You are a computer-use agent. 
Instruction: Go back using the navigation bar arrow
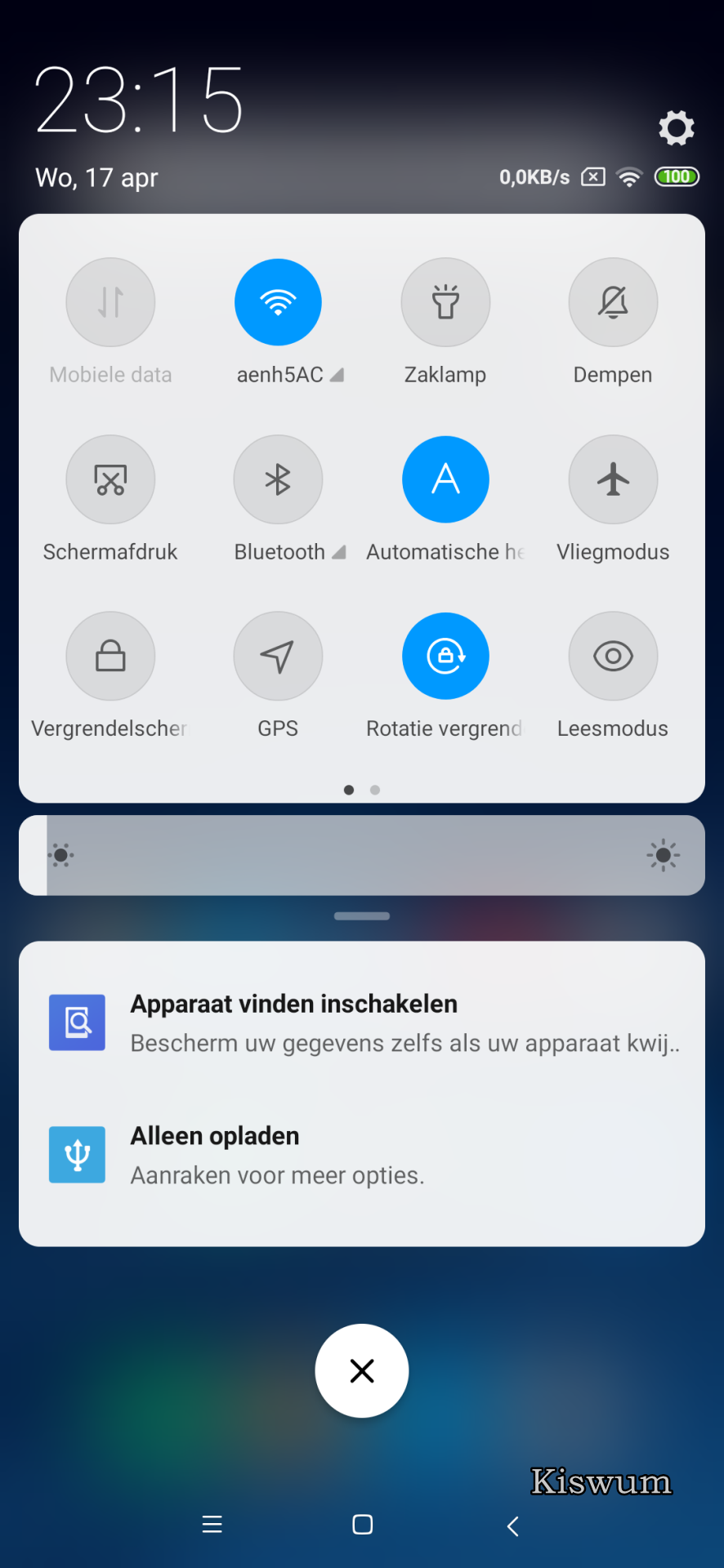[x=513, y=1526]
